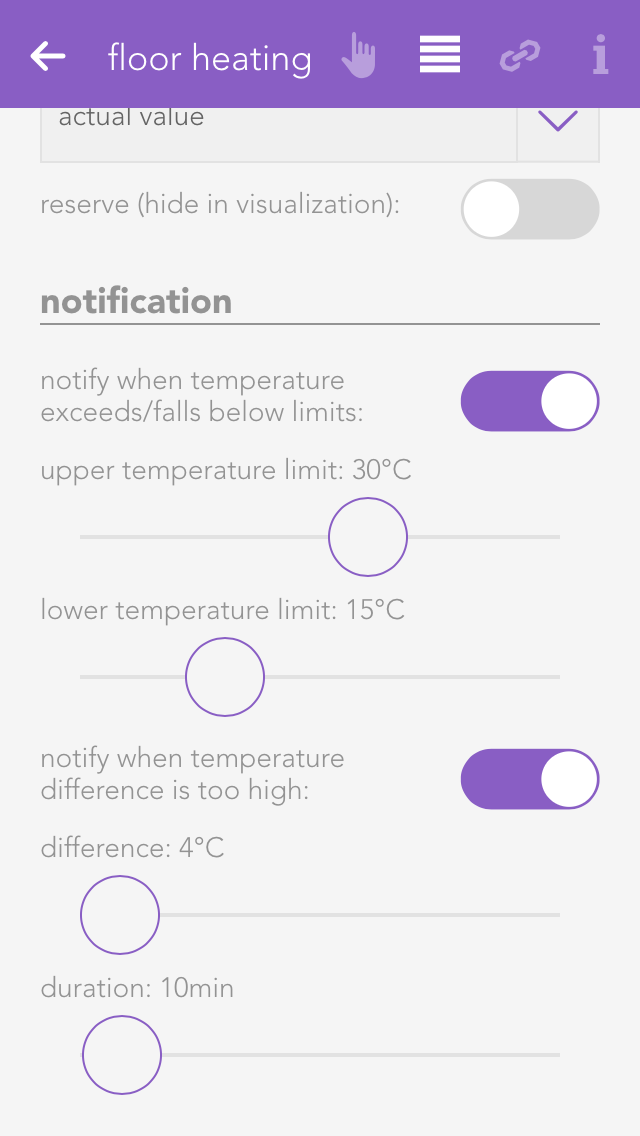The width and height of the screenshot is (640, 1136).
Task: Open the list view icon
Action: pos(440,56)
